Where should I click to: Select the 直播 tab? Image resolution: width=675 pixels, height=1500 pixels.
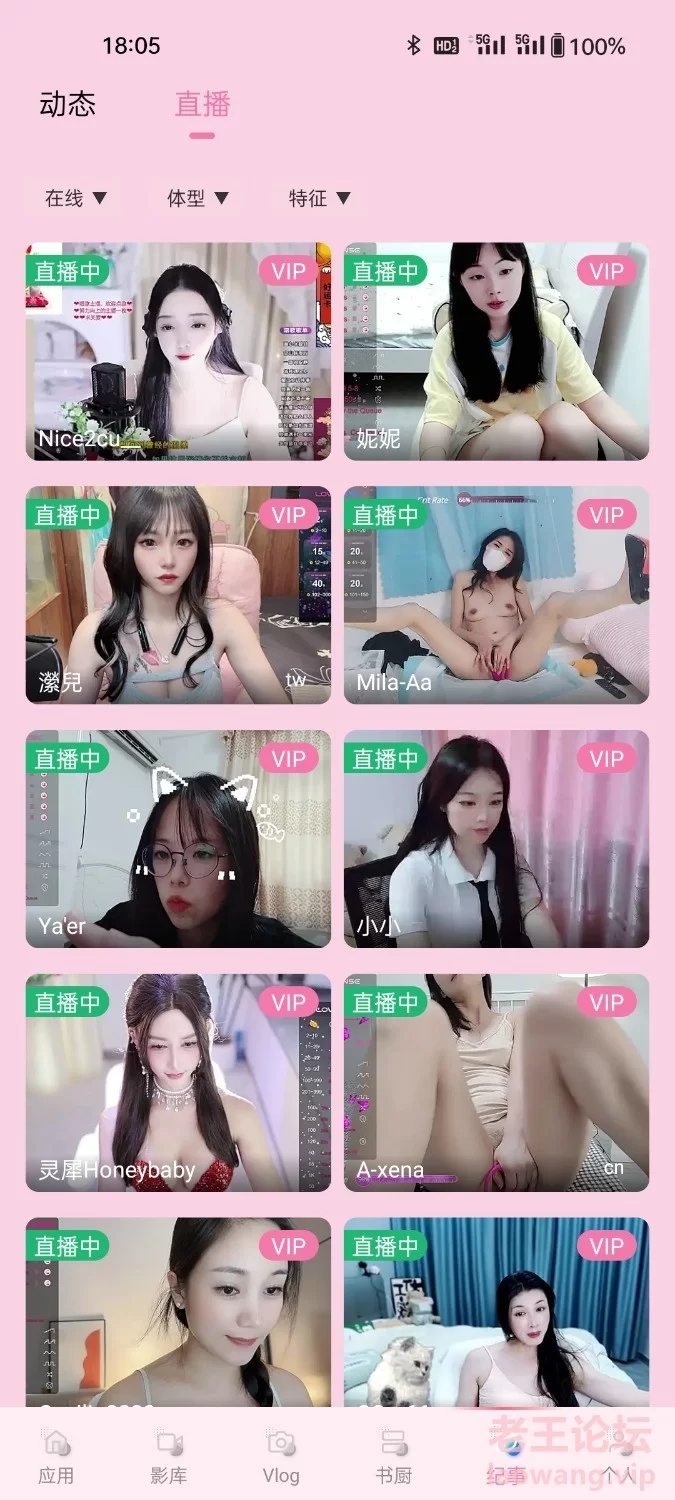click(x=203, y=104)
